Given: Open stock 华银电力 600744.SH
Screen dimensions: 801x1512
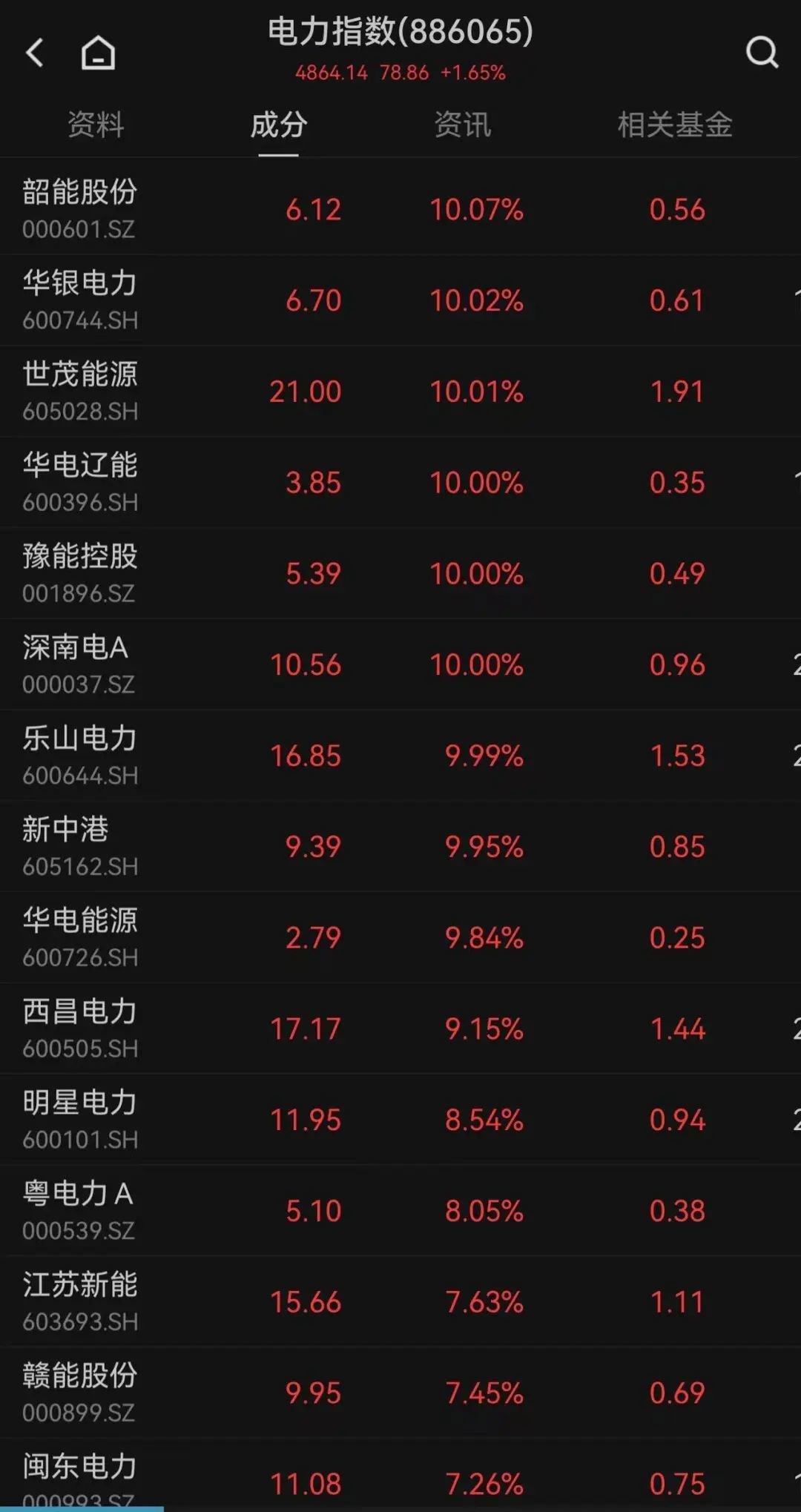Looking at the screenshot, I should pos(400,300).
